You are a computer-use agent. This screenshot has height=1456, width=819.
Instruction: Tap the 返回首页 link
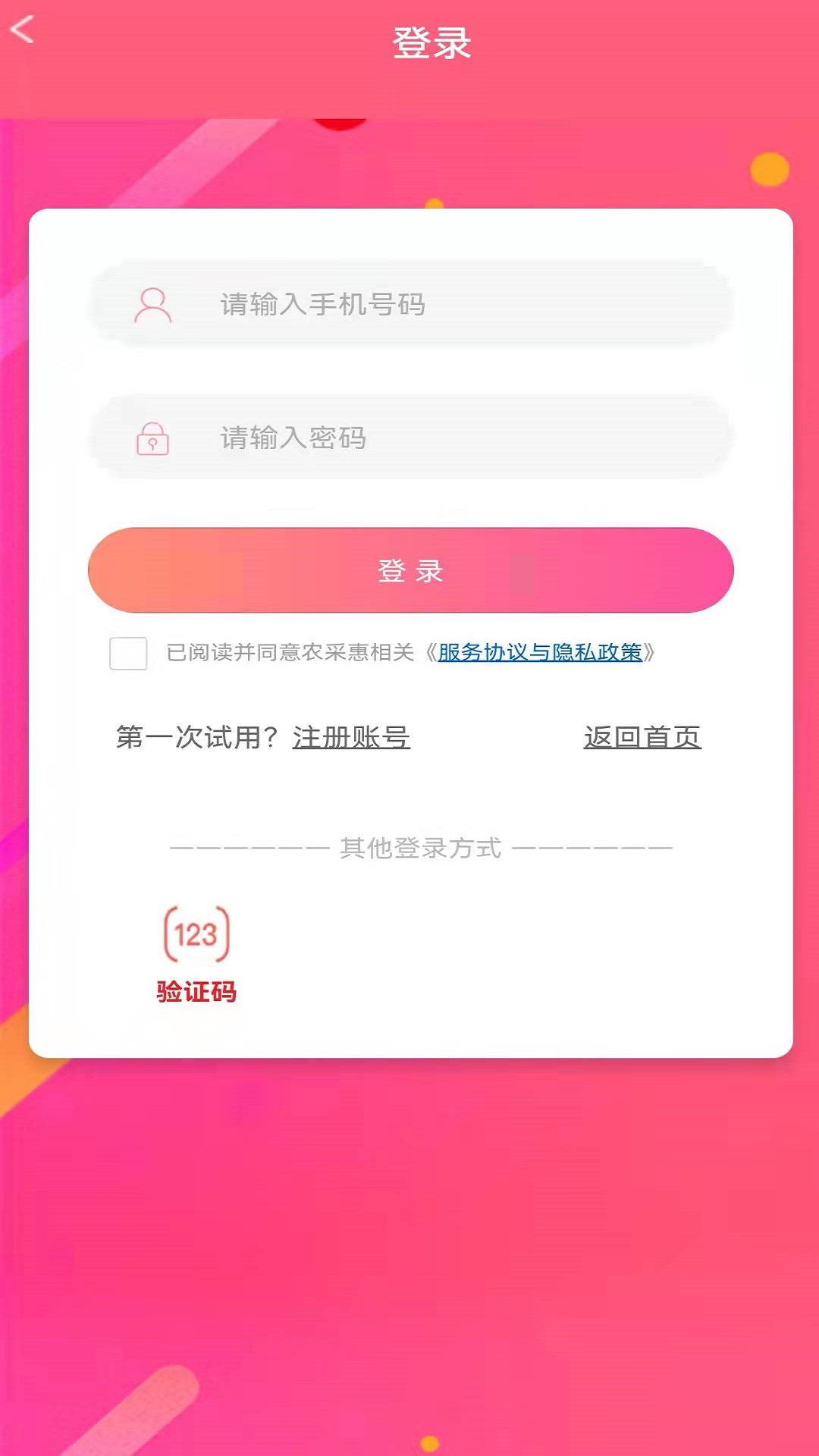point(642,737)
